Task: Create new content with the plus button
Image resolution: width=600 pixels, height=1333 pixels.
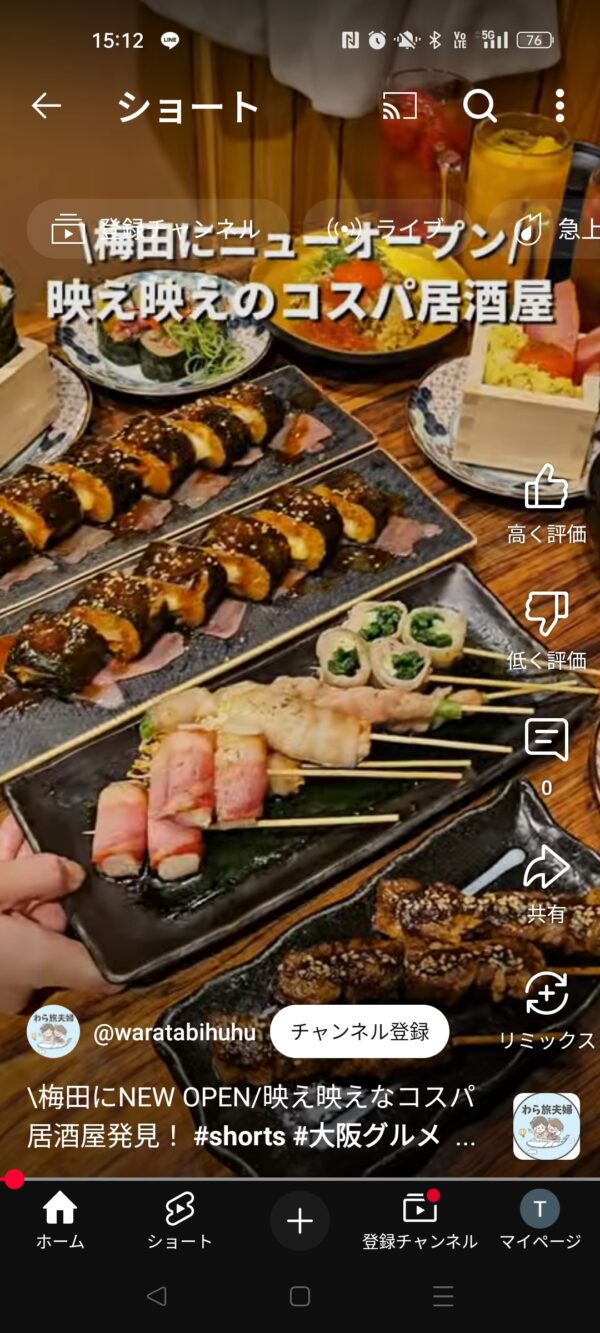Action: click(300, 1221)
